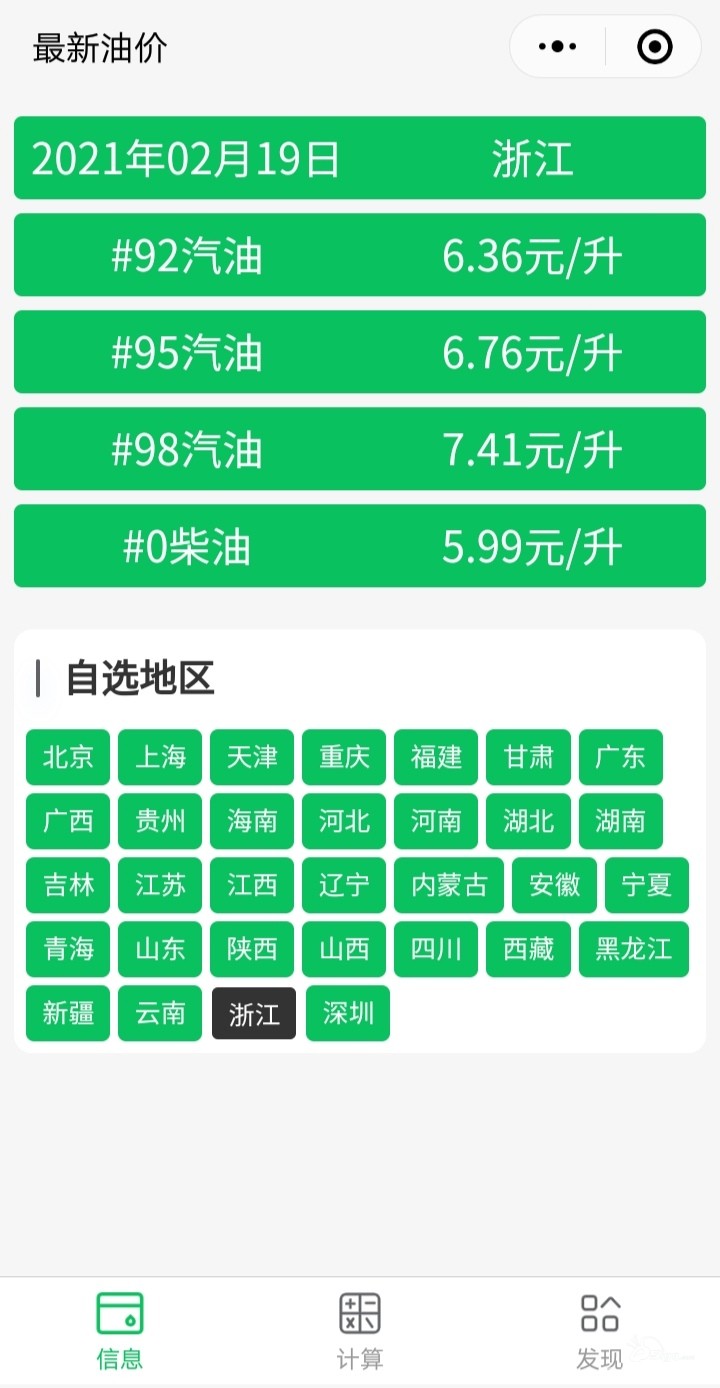Close the mini program with the circle icon
Viewport: 720px width, 1388px height.
point(655,47)
